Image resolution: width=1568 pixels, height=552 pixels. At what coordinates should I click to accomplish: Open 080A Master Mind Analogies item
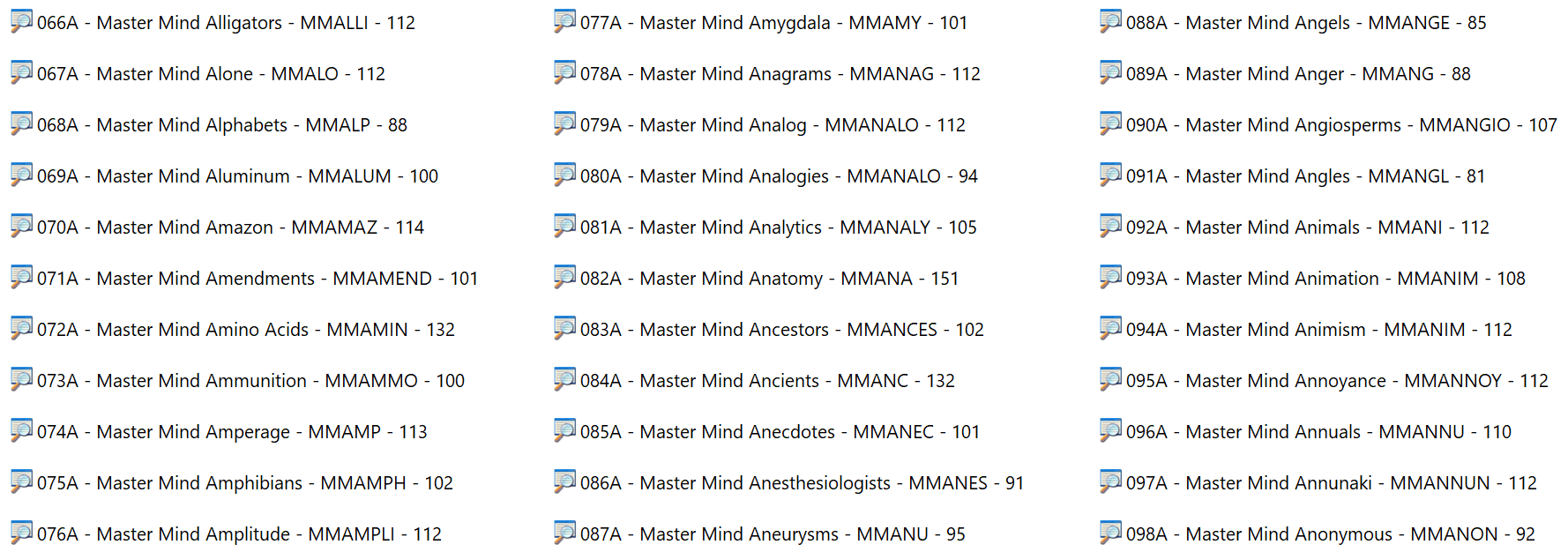click(x=778, y=176)
